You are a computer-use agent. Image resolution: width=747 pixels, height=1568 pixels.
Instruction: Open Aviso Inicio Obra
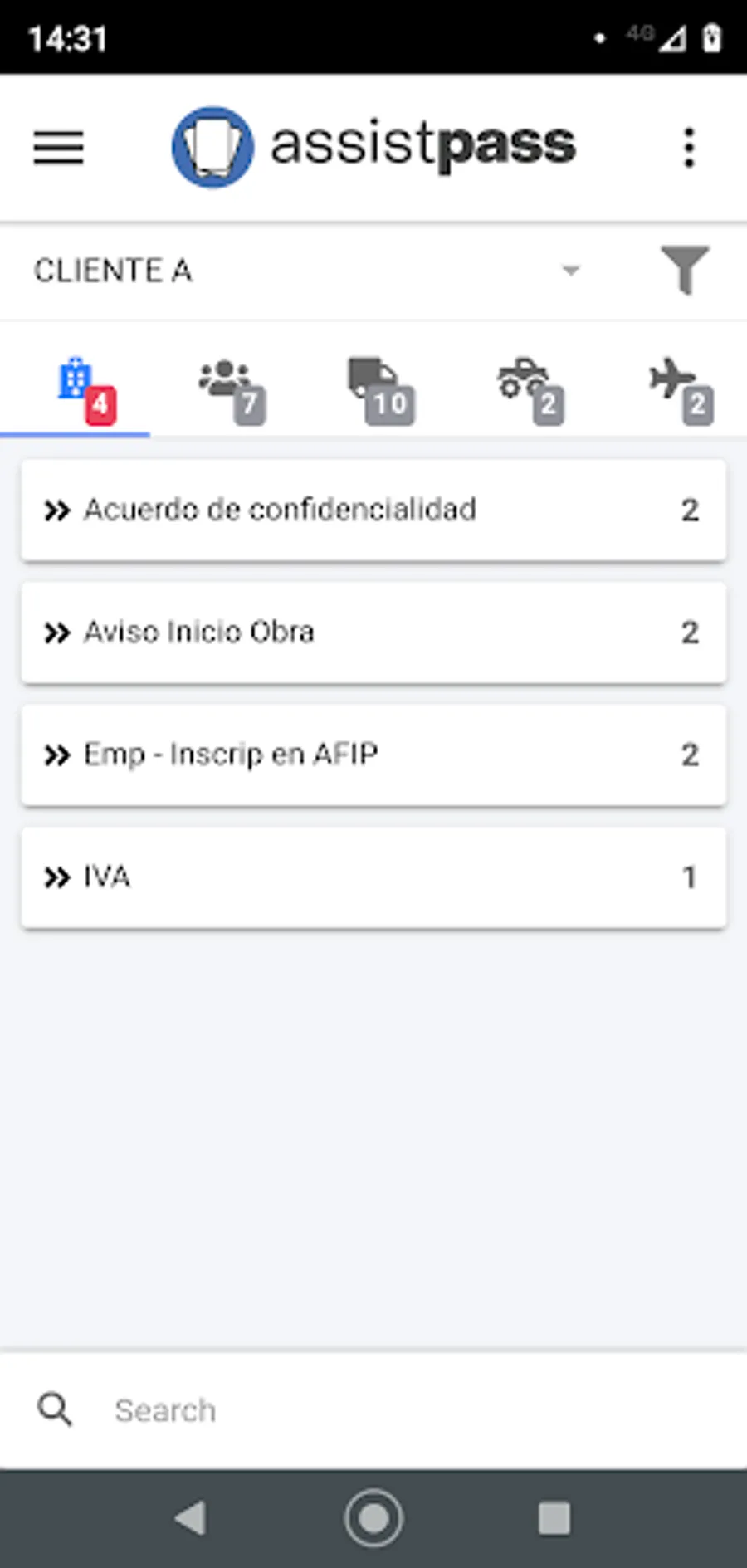[x=373, y=633]
